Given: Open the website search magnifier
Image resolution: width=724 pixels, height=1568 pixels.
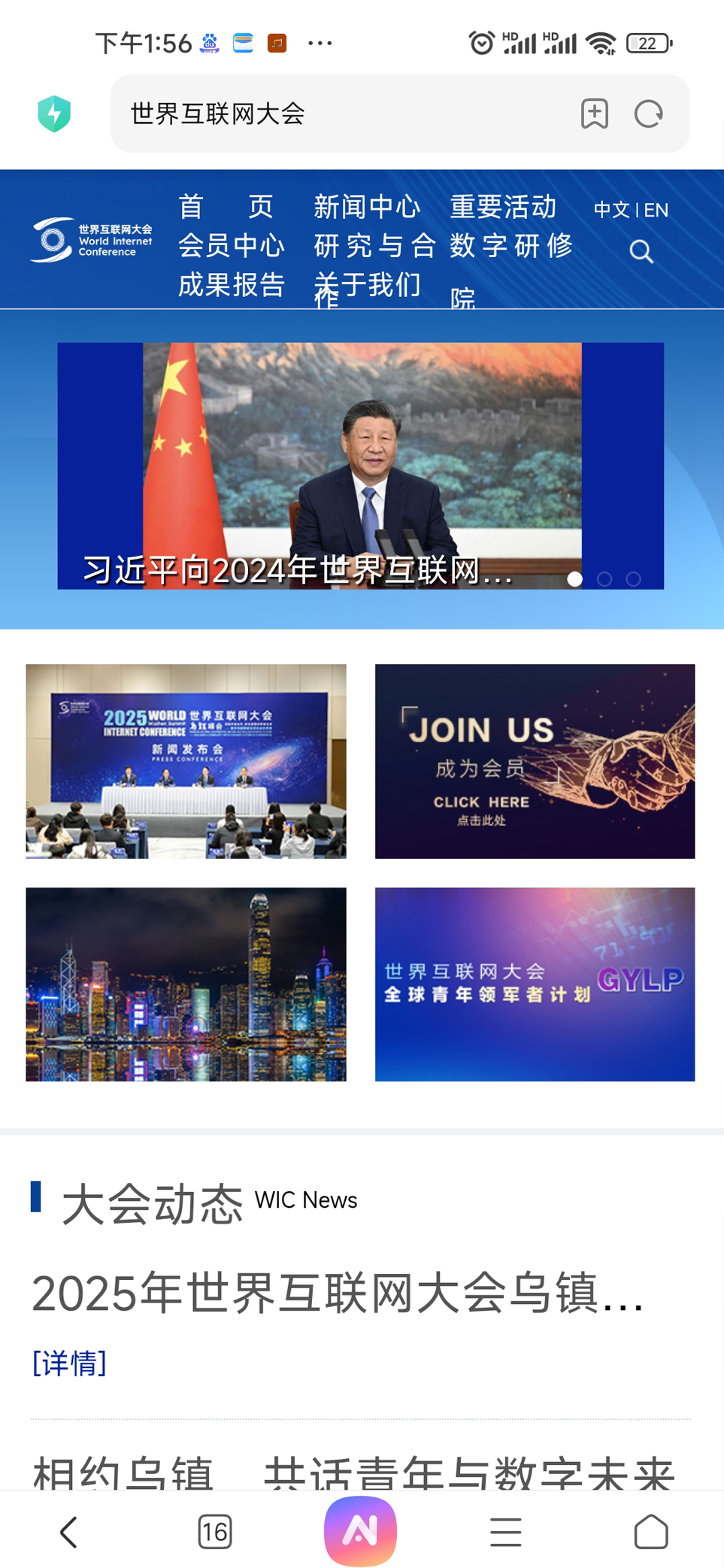Looking at the screenshot, I should [x=641, y=251].
